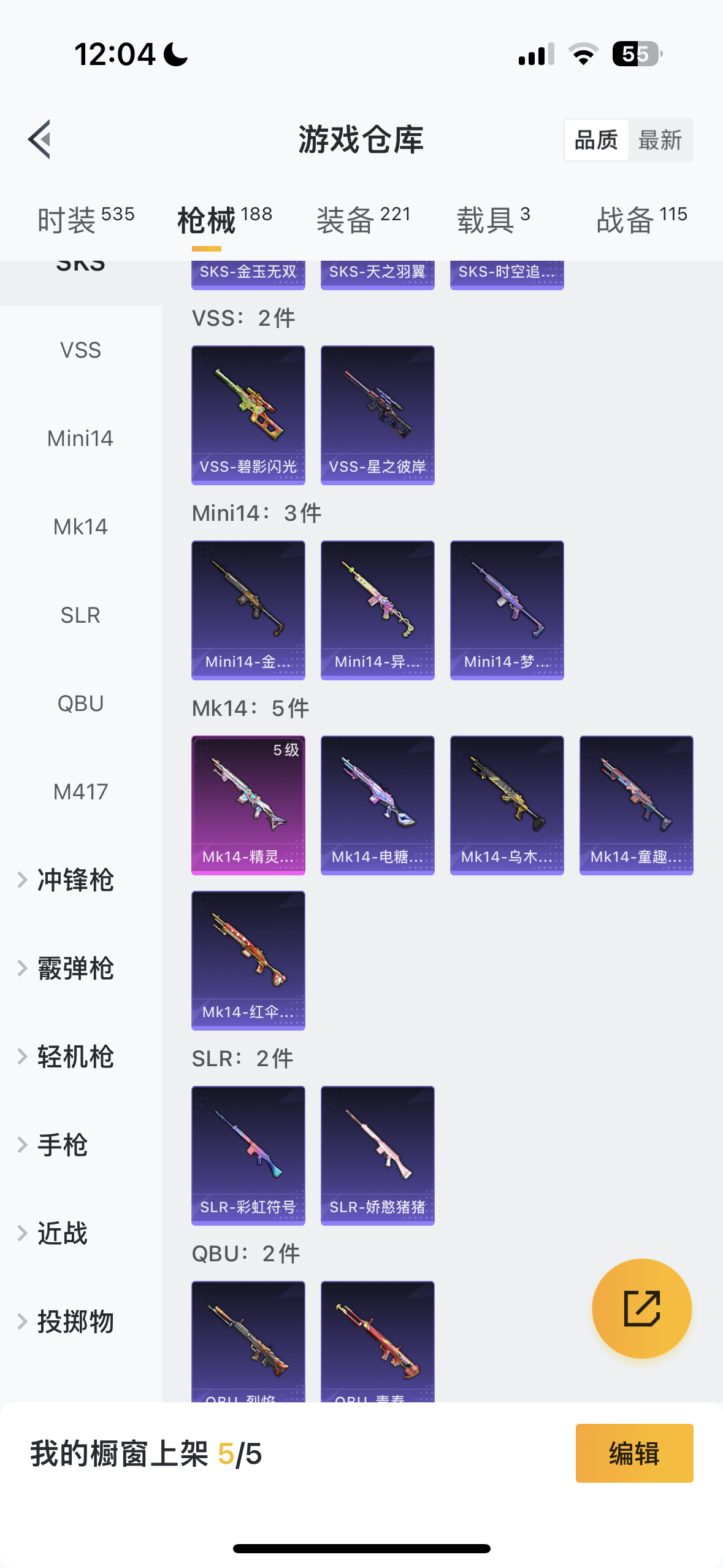723x1568 pixels.
Task: Expand the 轻机枪 category
Action: (75, 1057)
